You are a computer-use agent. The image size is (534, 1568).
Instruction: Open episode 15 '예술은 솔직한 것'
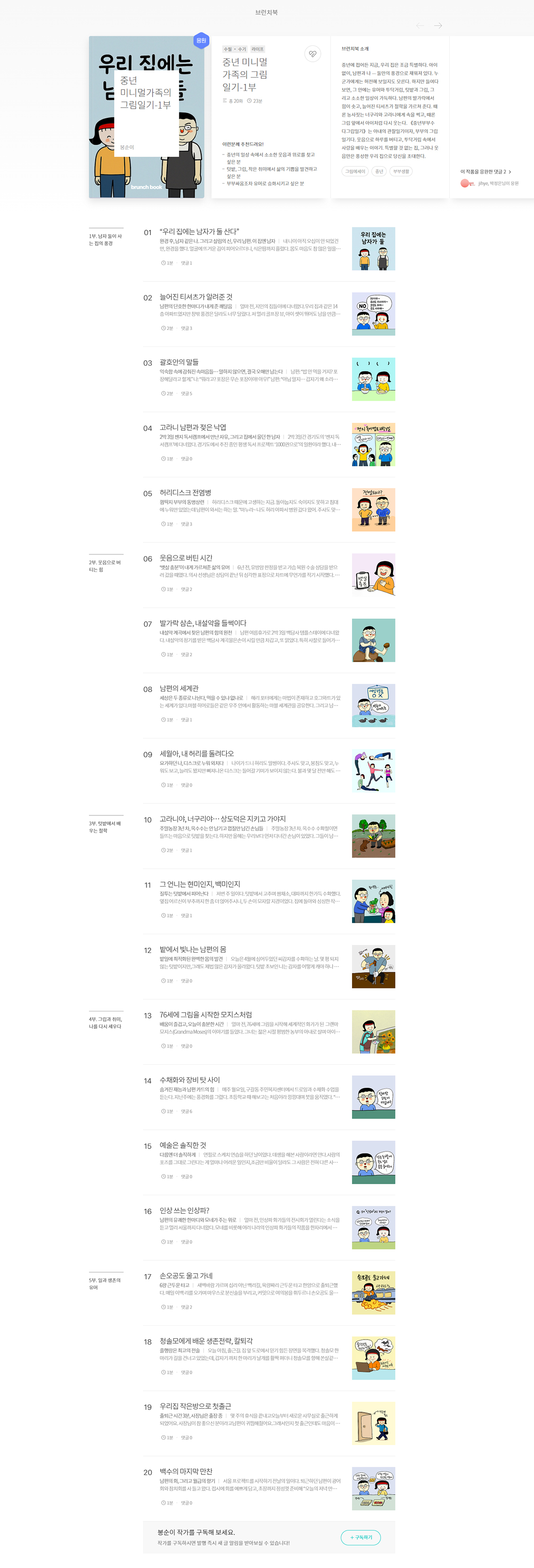tap(182, 1145)
